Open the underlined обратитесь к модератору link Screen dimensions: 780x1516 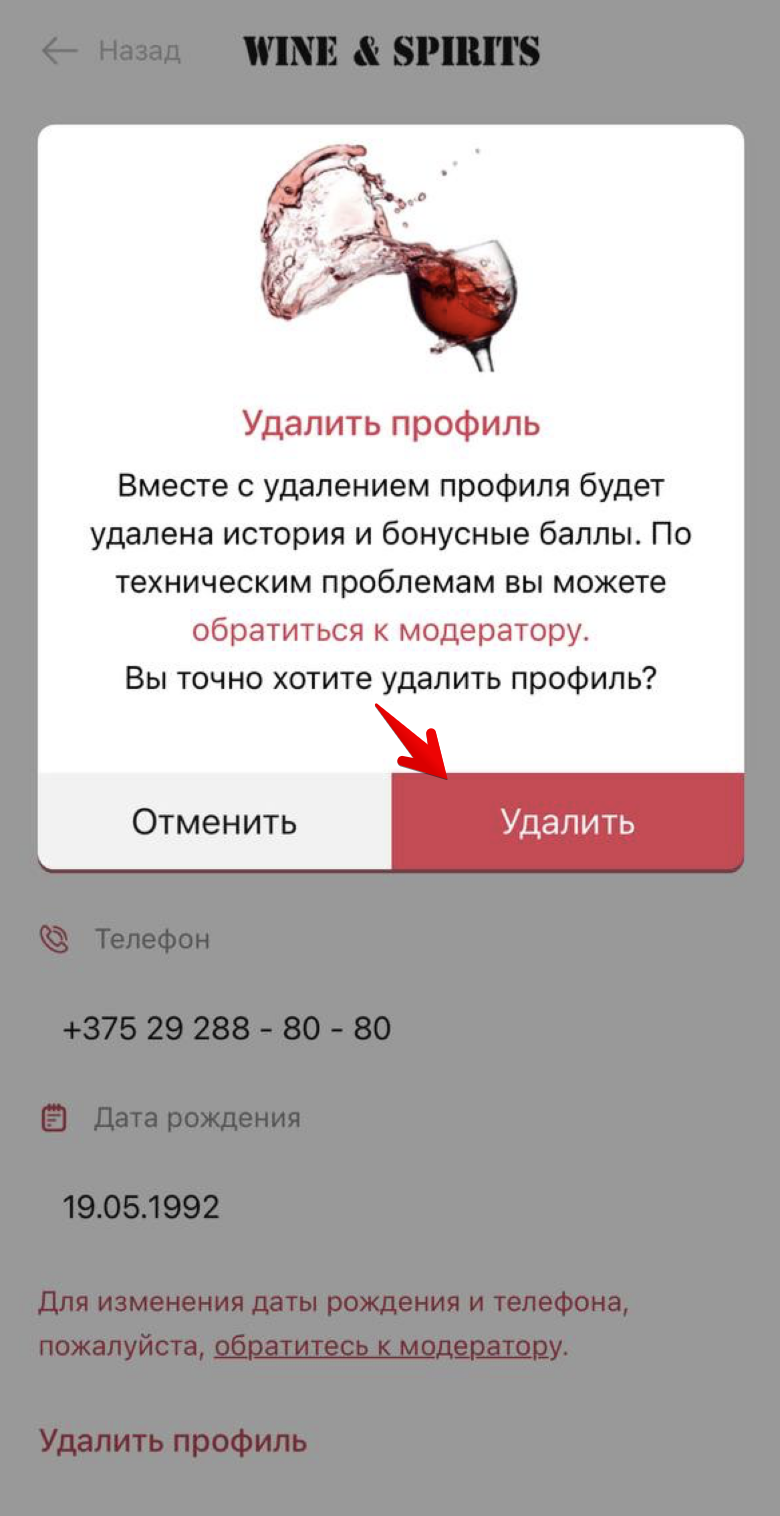click(387, 1346)
